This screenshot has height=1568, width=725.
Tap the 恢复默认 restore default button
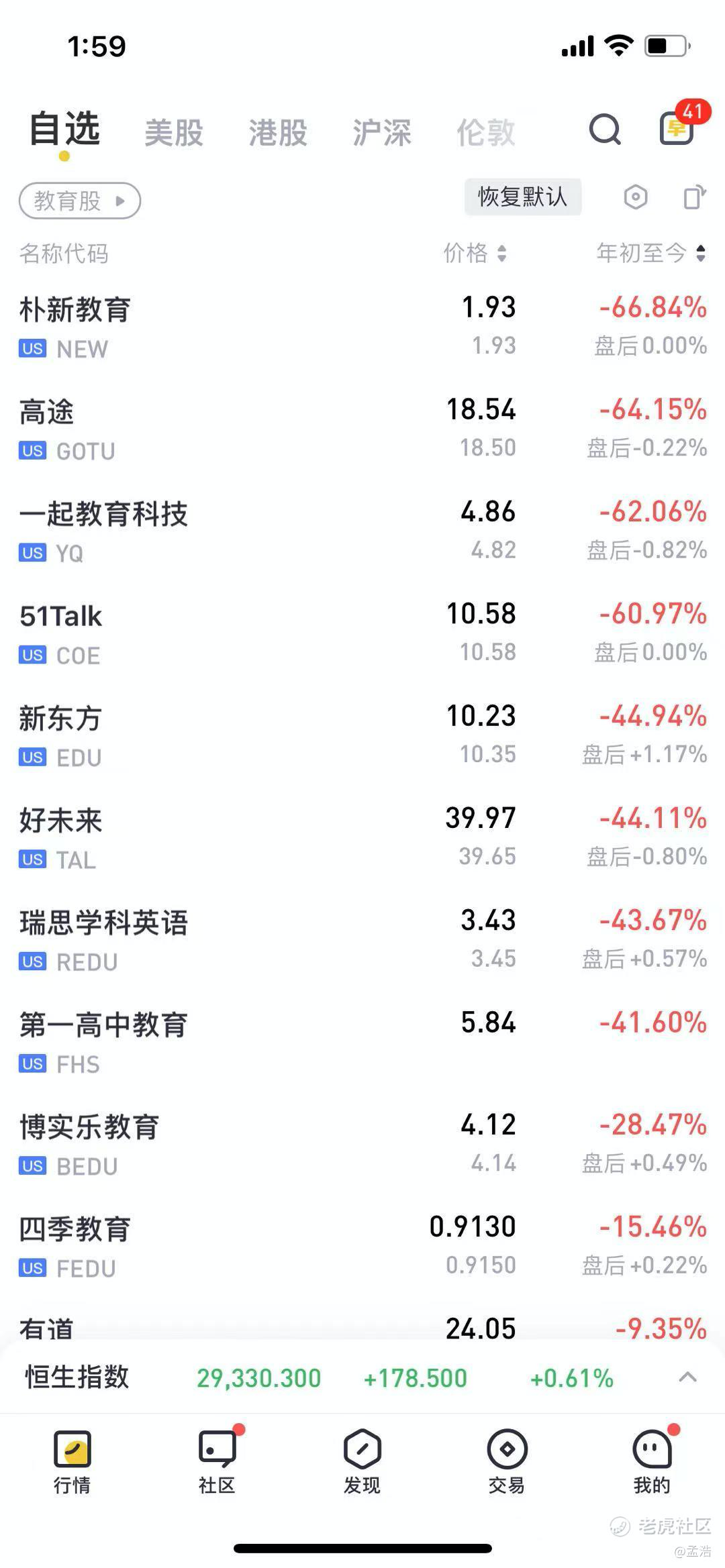522,197
